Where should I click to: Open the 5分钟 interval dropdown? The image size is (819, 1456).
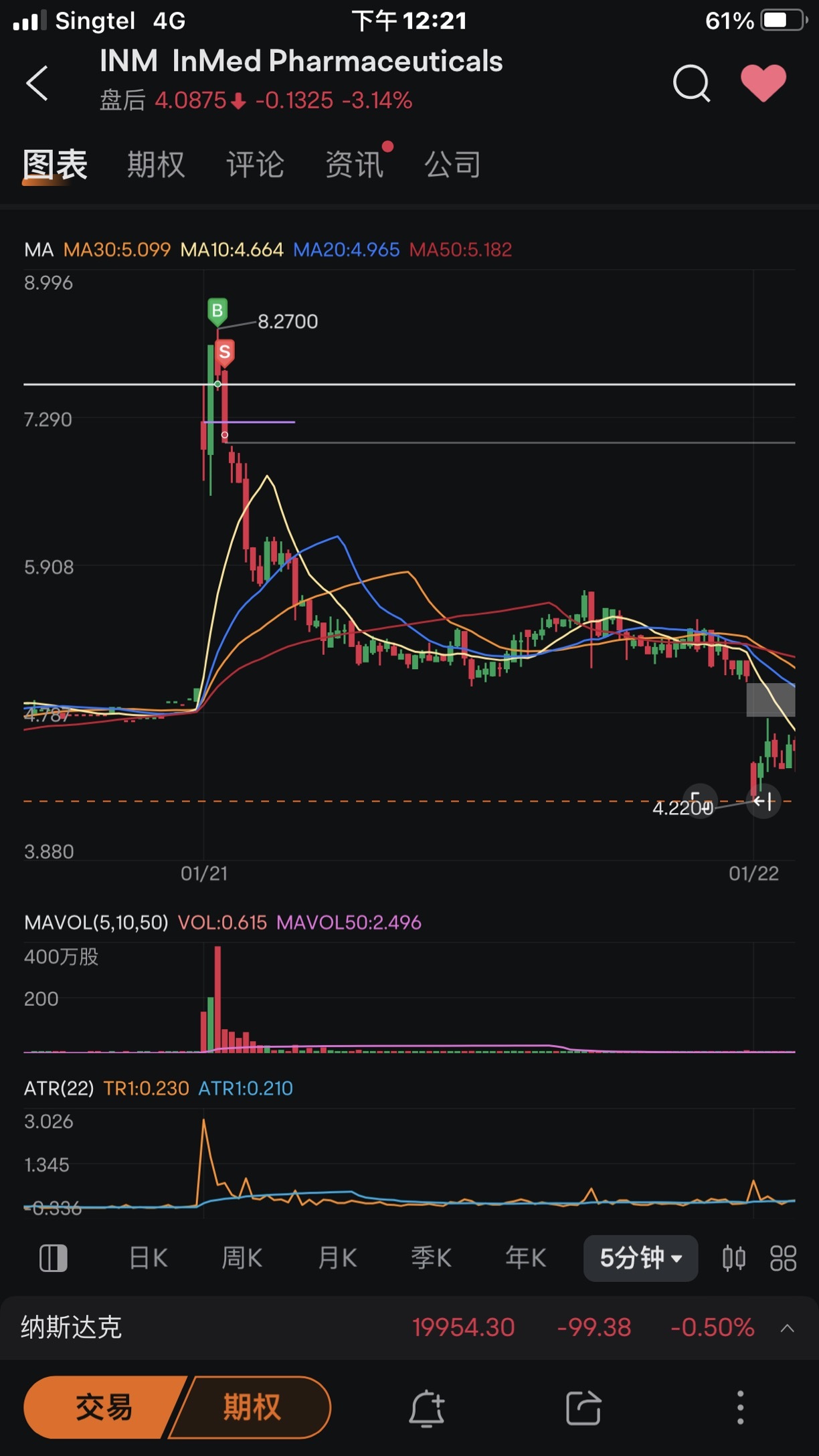coord(640,1258)
